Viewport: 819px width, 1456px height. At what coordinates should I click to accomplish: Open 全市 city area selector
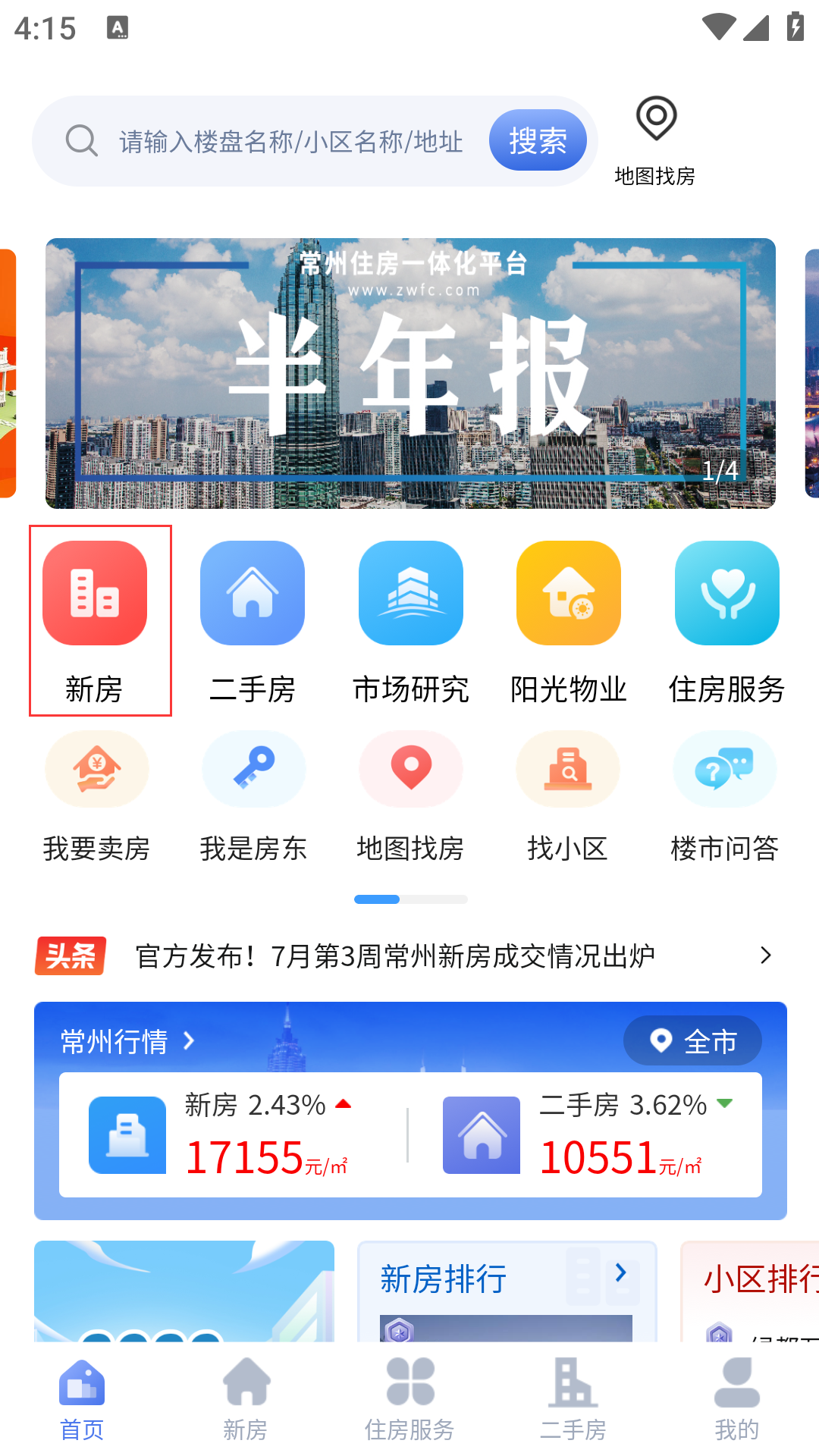click(x=692, y=1041)
